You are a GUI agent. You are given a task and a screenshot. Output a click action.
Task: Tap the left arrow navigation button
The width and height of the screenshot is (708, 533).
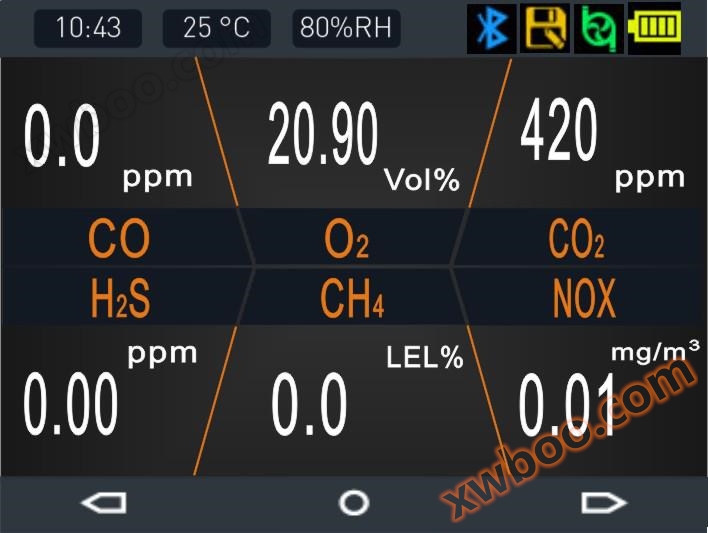pos(104,502)
